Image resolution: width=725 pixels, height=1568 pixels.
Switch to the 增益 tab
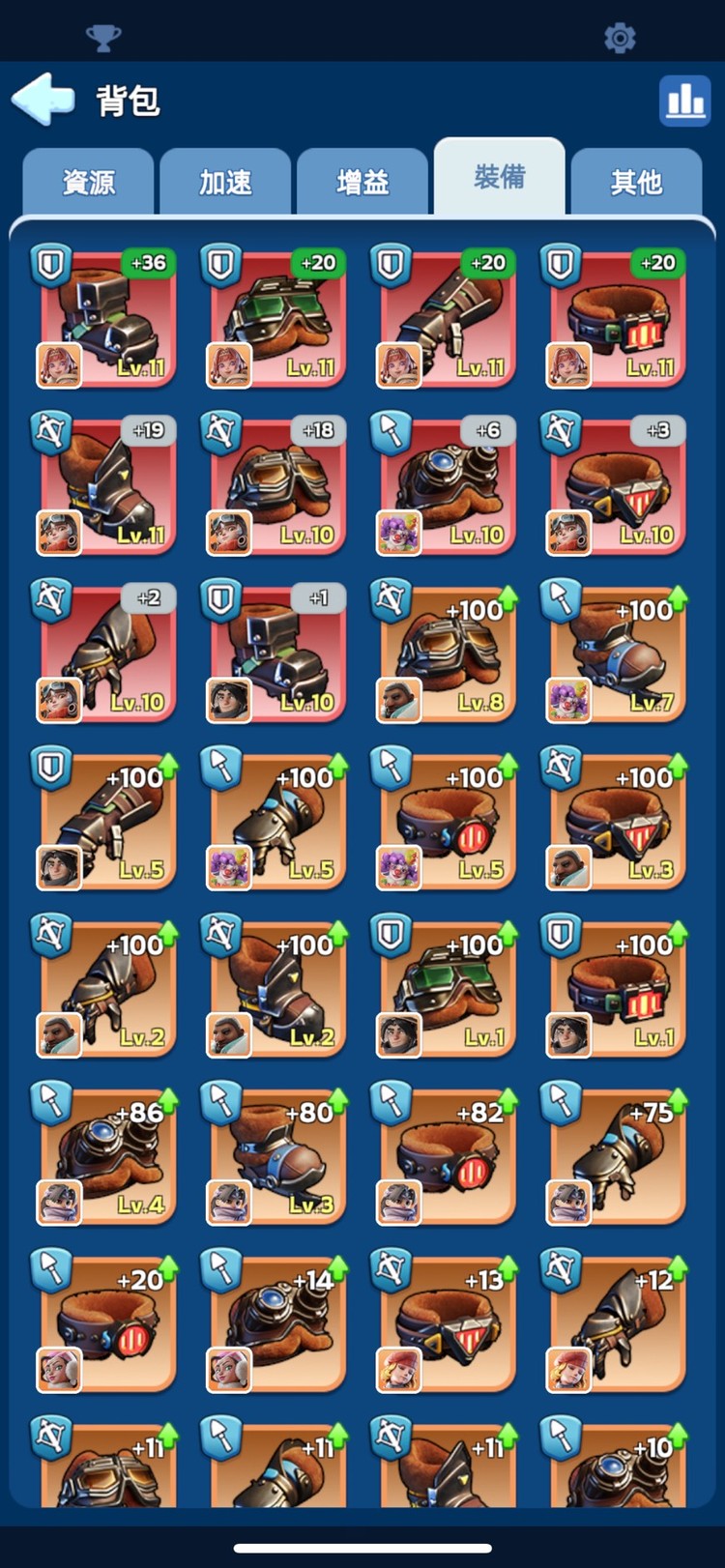(362, 182)
